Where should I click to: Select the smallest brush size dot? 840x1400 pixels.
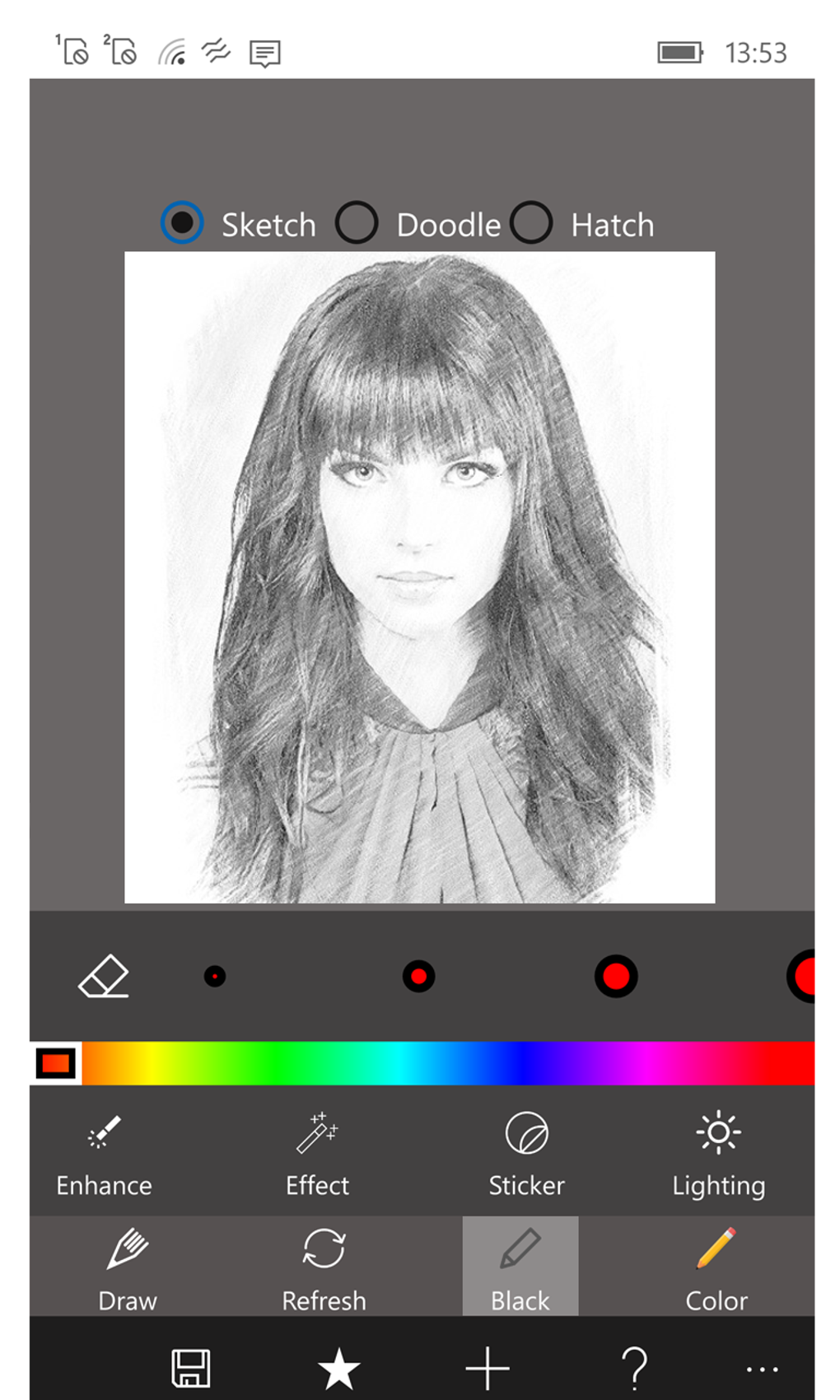pyautogui.click(x=215, y=977)
